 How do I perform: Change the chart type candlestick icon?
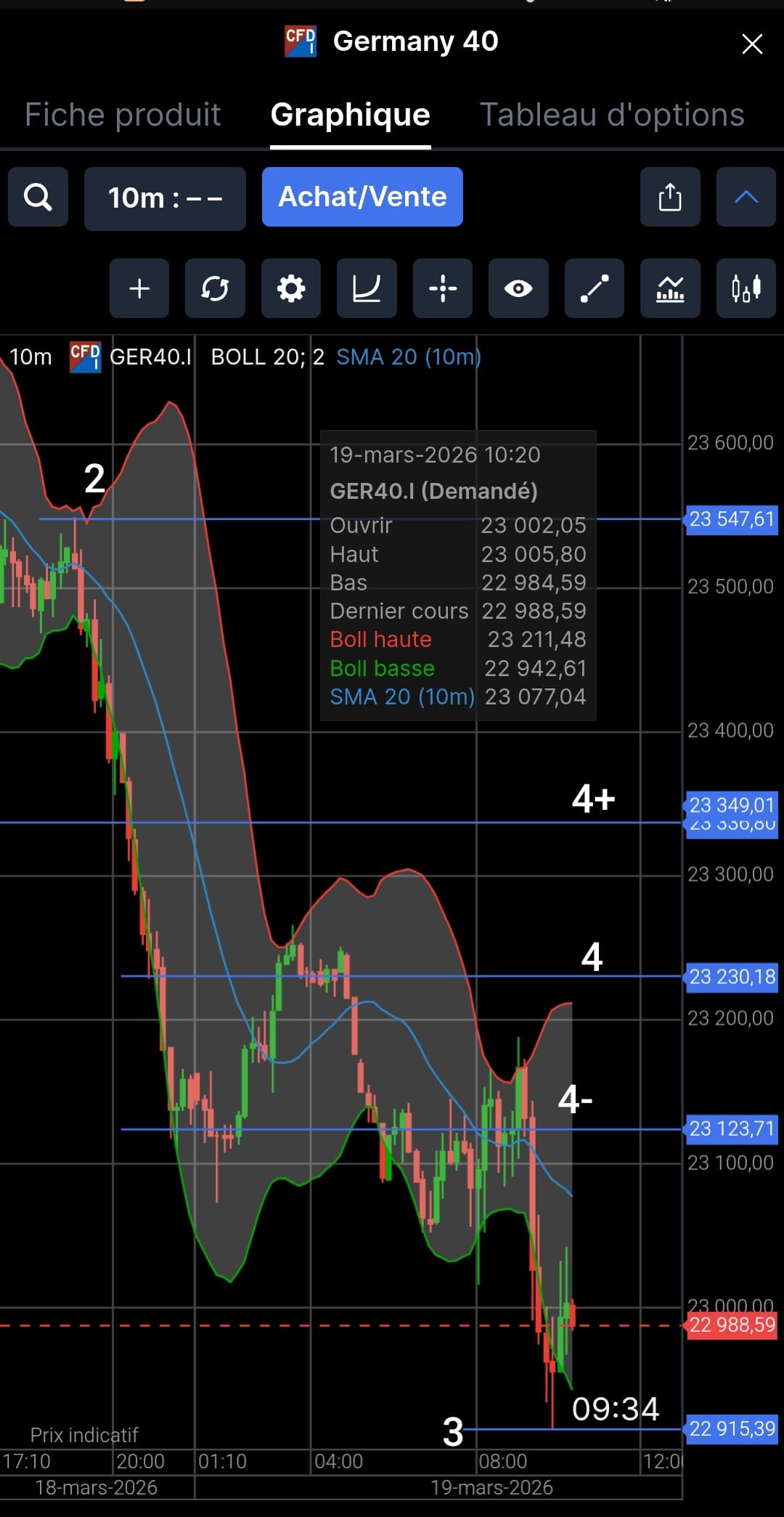pos(746,288)
